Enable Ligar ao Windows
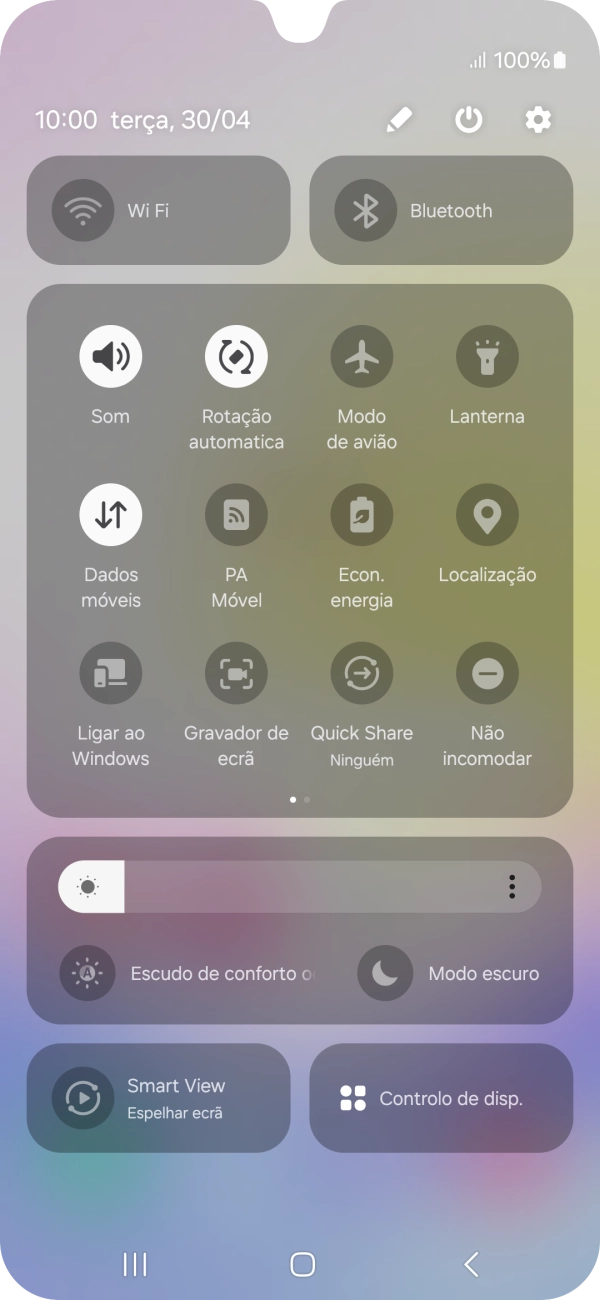The image size is (600, 1300). click(110, 673)
